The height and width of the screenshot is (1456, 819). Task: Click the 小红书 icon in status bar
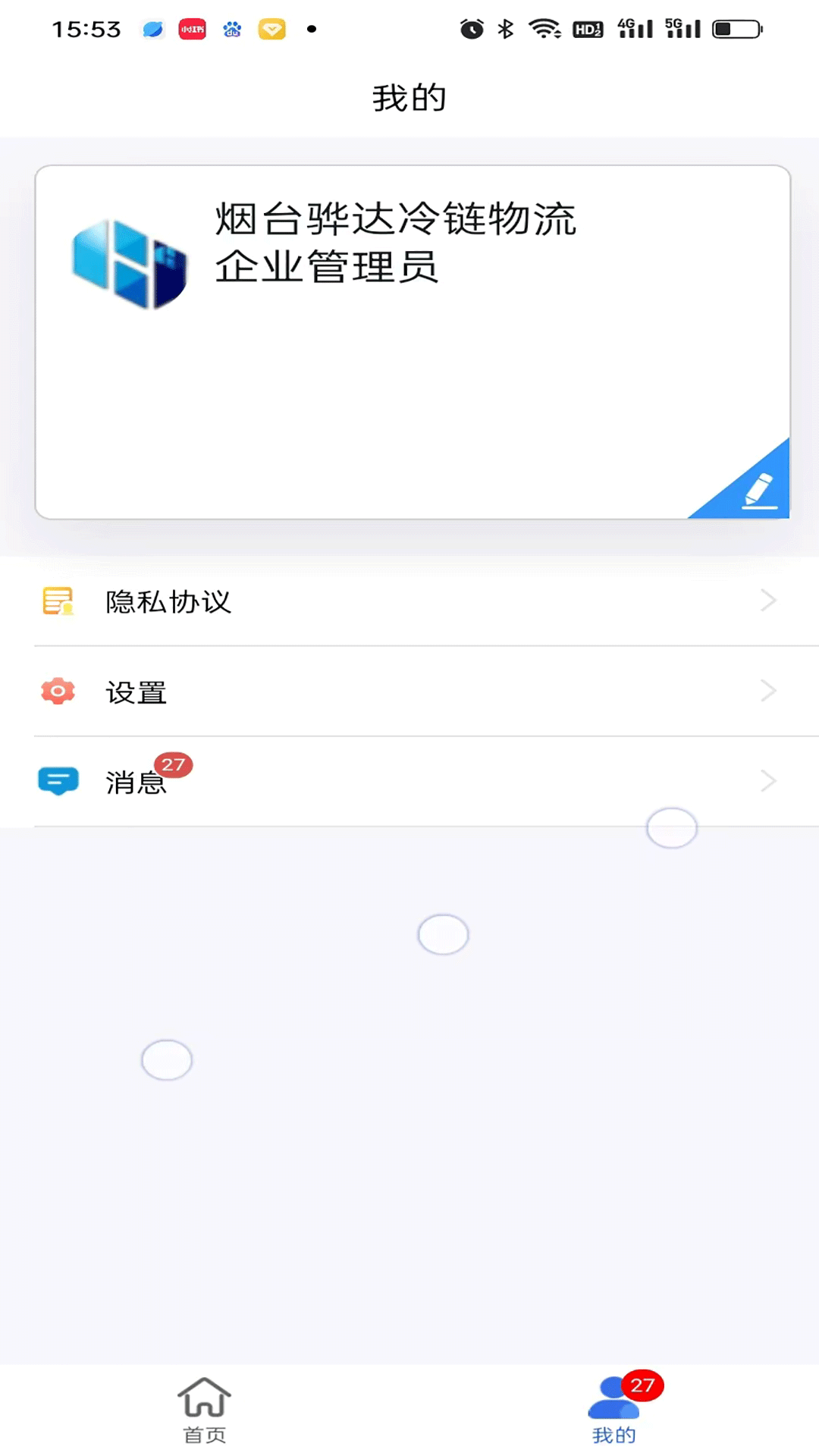click(192, 29)
